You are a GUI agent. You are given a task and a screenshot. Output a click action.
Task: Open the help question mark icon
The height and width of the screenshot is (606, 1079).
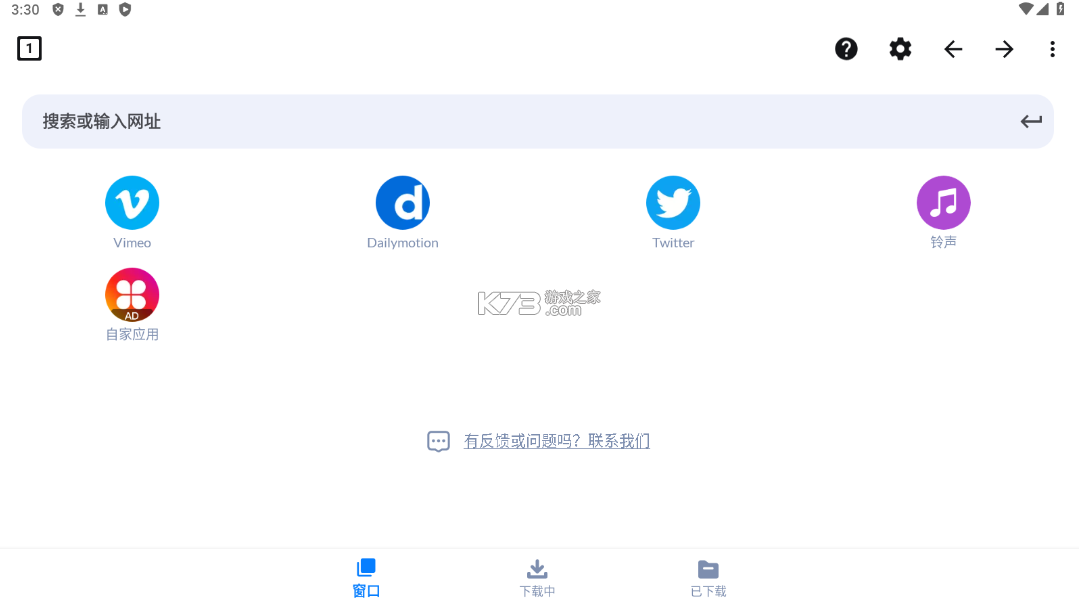click(846, 49)
